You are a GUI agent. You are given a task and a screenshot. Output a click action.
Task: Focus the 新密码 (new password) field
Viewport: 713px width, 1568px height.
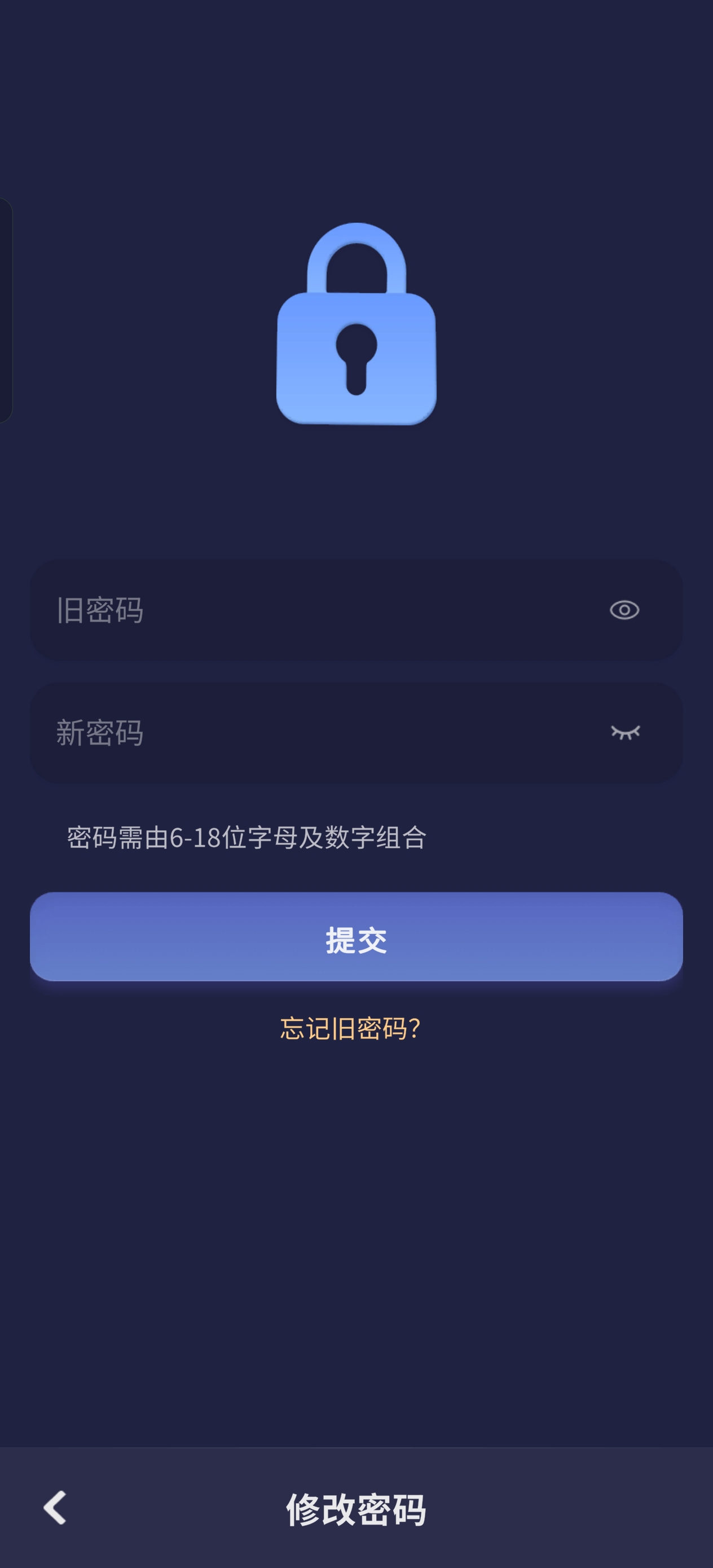tap(316, 732)
